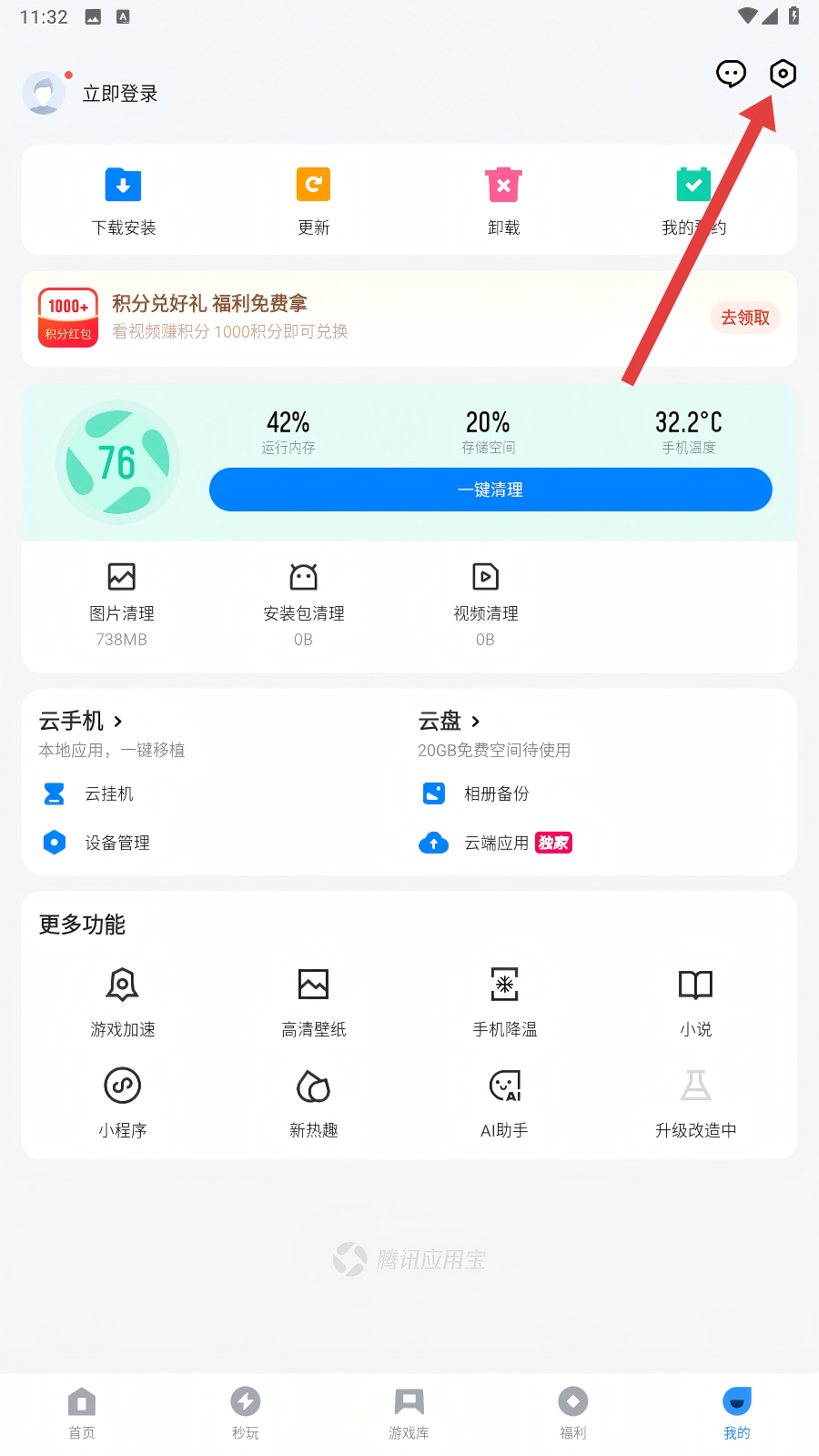Viewport: 819px width, 1456px height.
Task: Open the 卸载 uninstall tool
Action: click(503, 201)
